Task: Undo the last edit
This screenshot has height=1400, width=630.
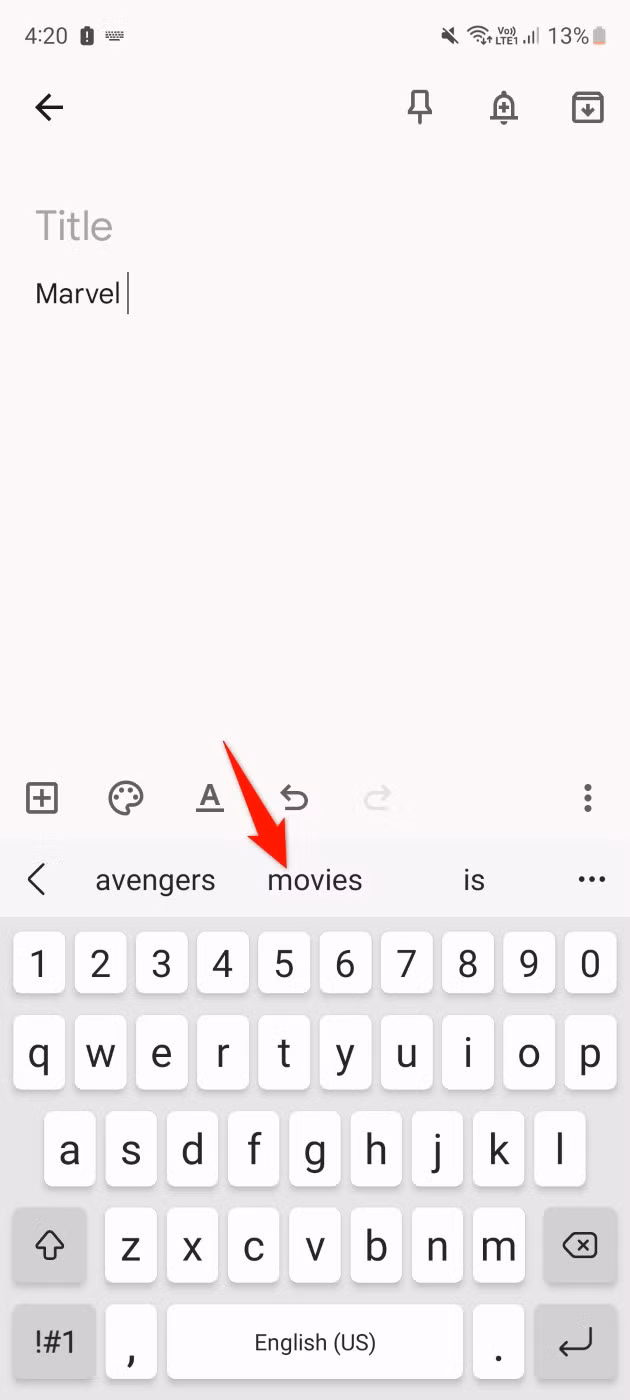Action: [293, 797]
